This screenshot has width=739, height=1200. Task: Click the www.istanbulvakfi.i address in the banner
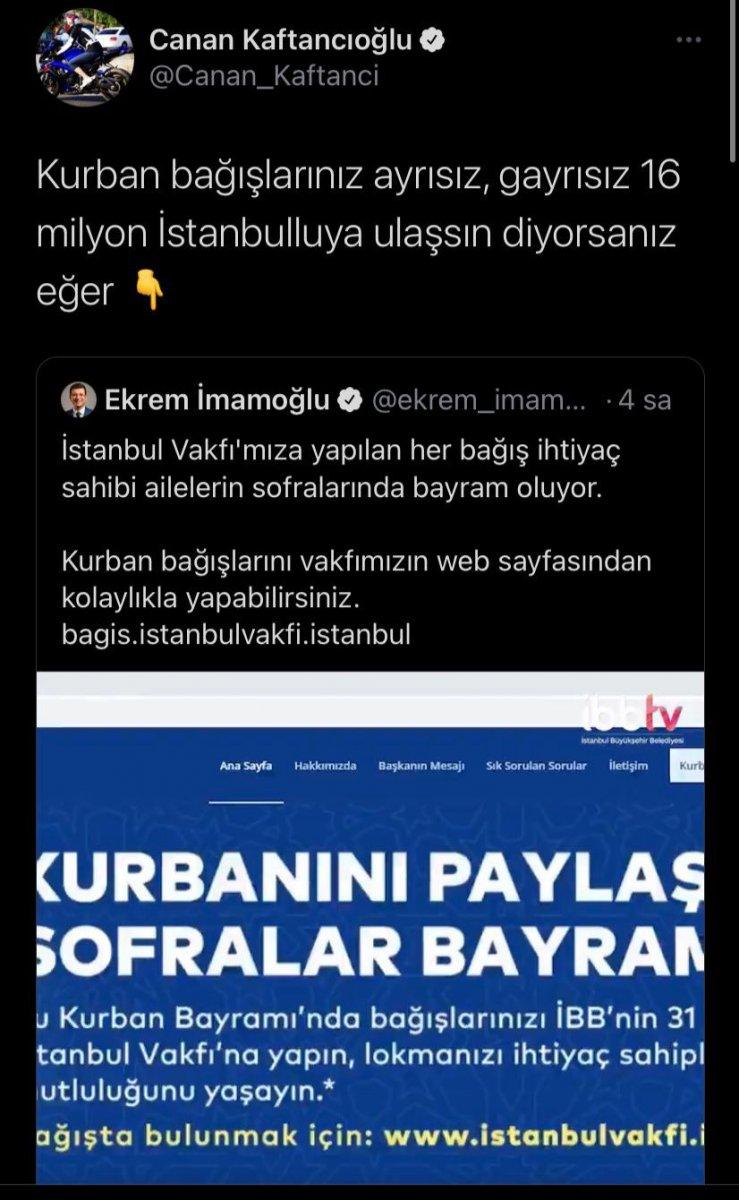pos(560,1139)
